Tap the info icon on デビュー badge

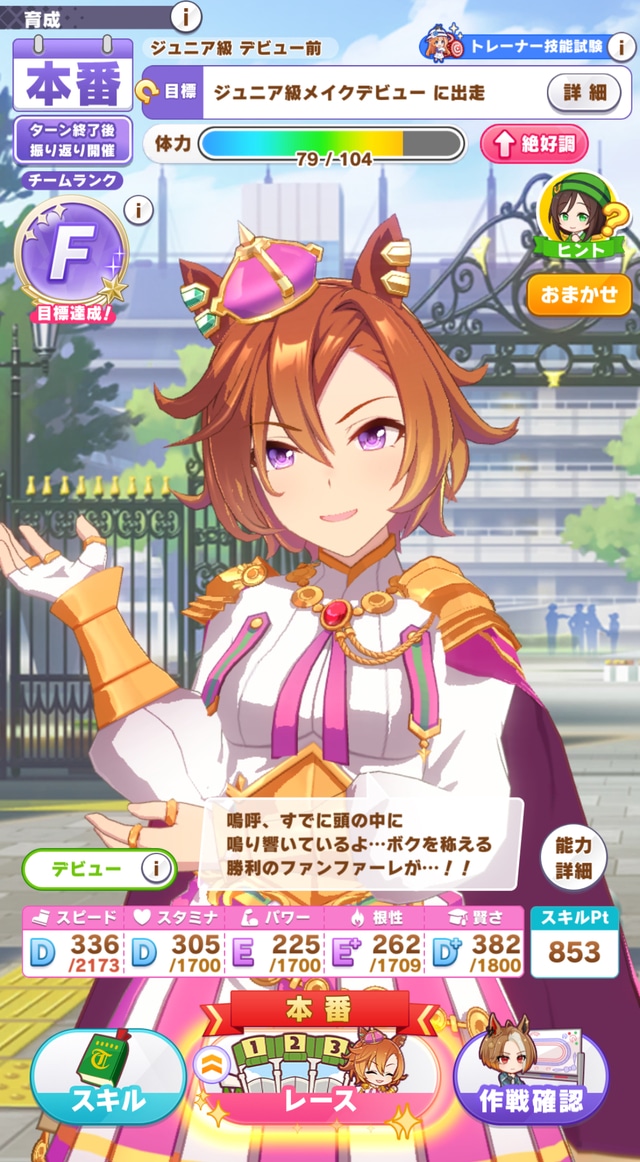[x=155, y=869]
